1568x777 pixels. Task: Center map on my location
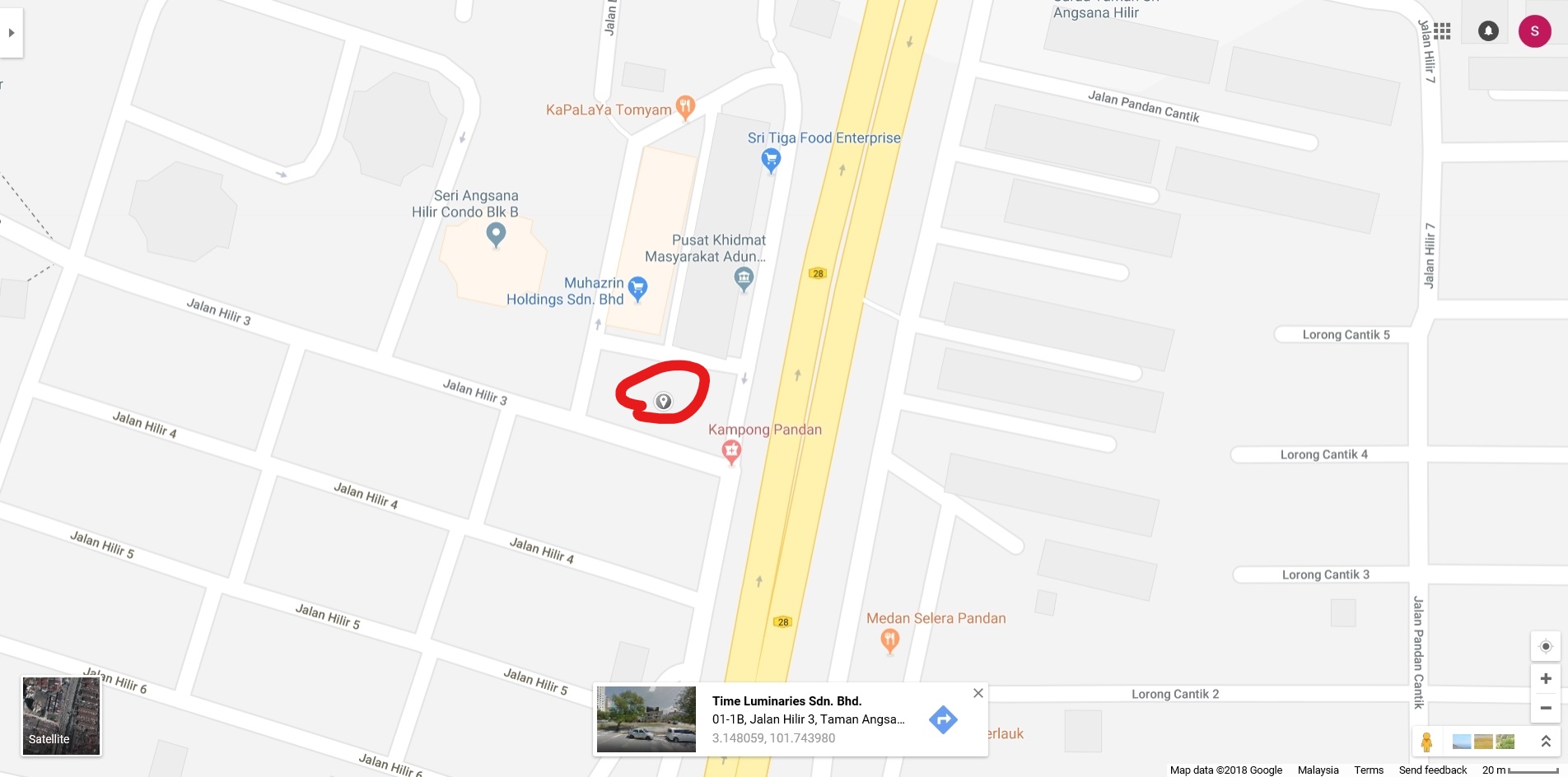point(1546,646)
